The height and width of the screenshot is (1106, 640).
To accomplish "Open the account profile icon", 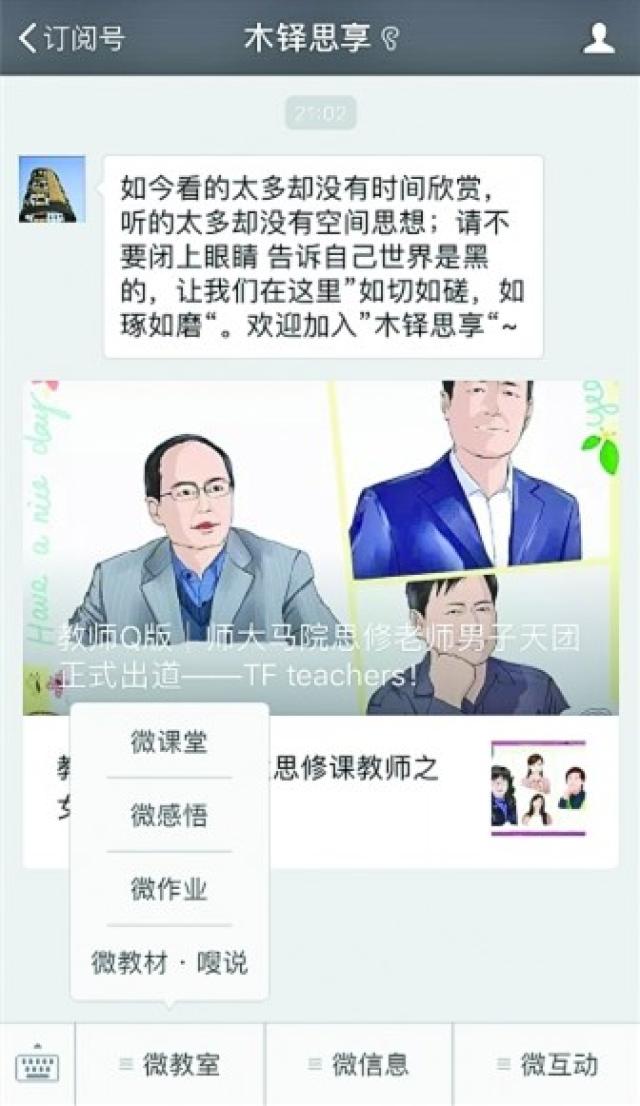I will [598, 38].
